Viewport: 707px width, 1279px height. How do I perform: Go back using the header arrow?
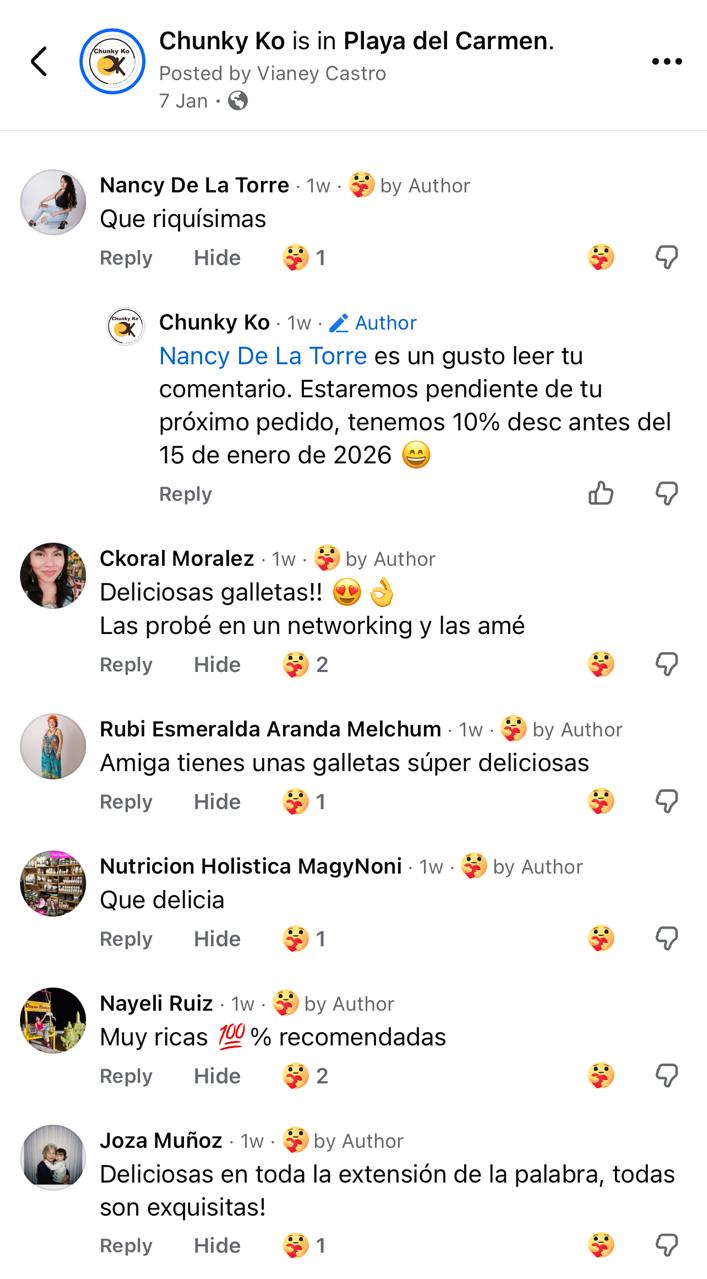click(39, 62)
